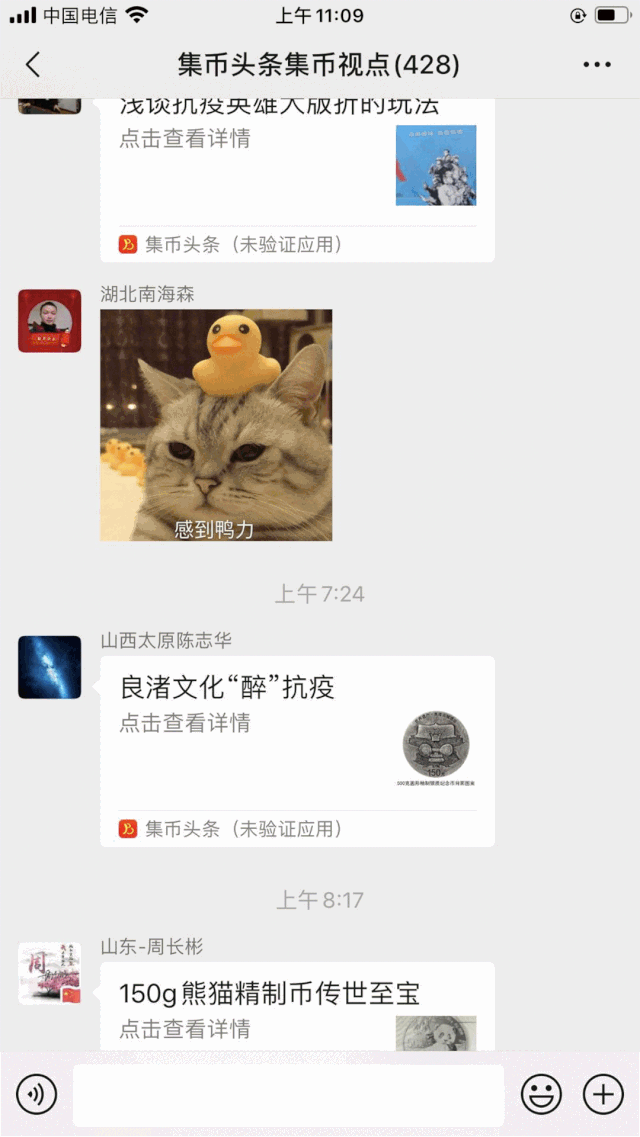Viewport: 640px width, 1137px height.
Task: View 湖北南海森's profile avatar
Action: [x=50, y=321]
